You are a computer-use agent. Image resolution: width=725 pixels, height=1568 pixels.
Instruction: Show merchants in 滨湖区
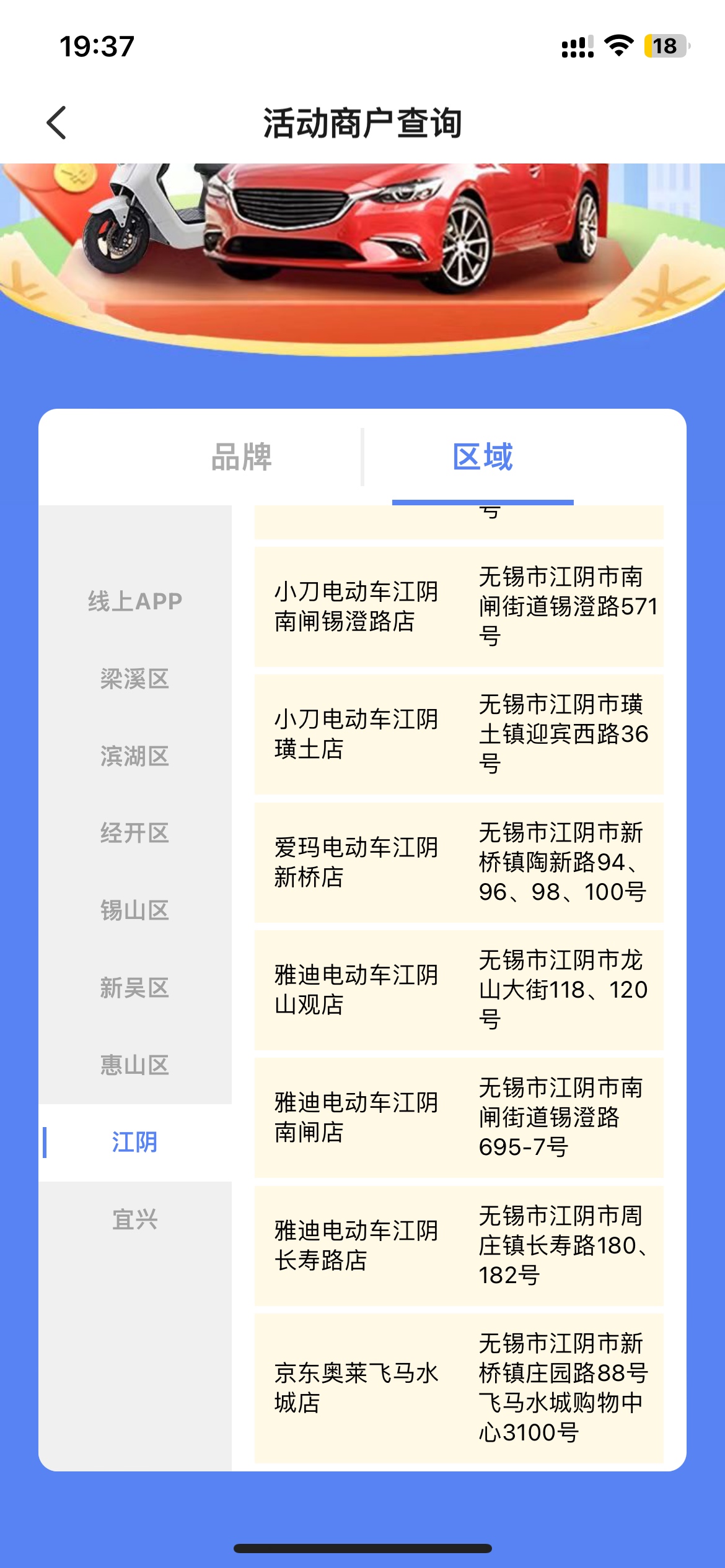point(135,756)
